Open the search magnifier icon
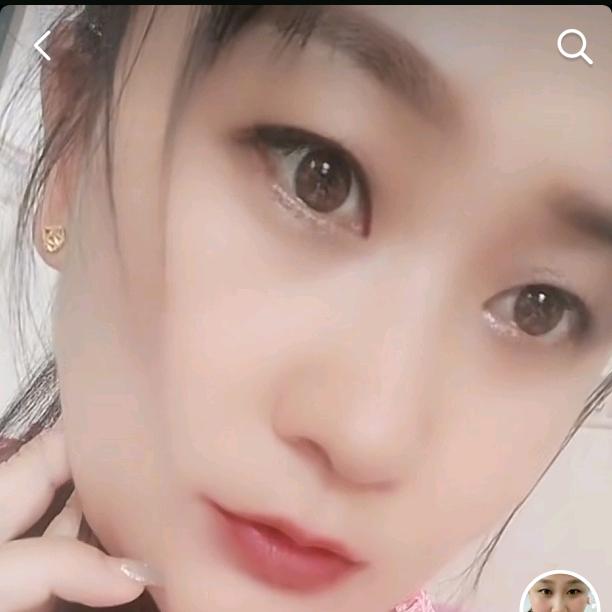This screenshot has width=612, height=612. pyautogui.click(x=574, y=46)
